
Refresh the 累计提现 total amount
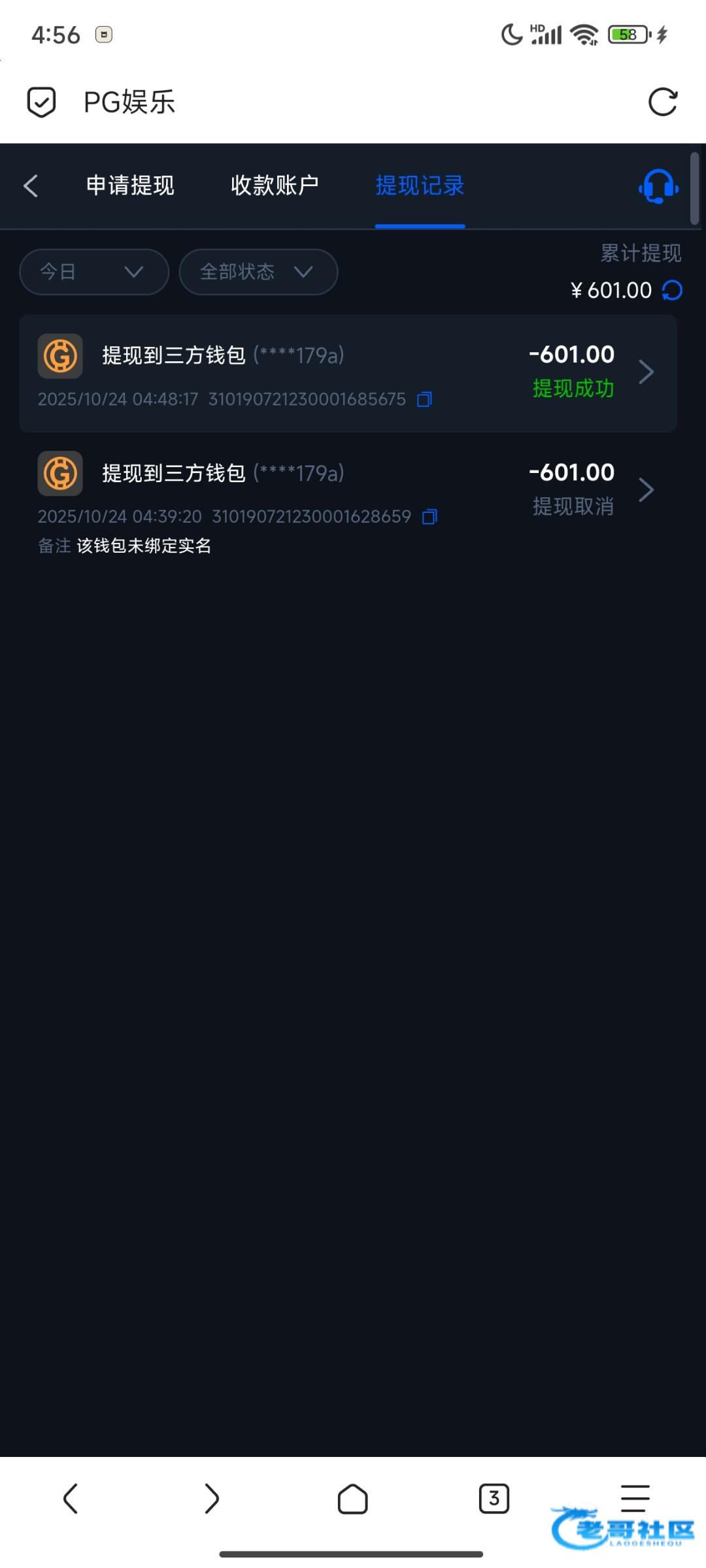(673, 290)
